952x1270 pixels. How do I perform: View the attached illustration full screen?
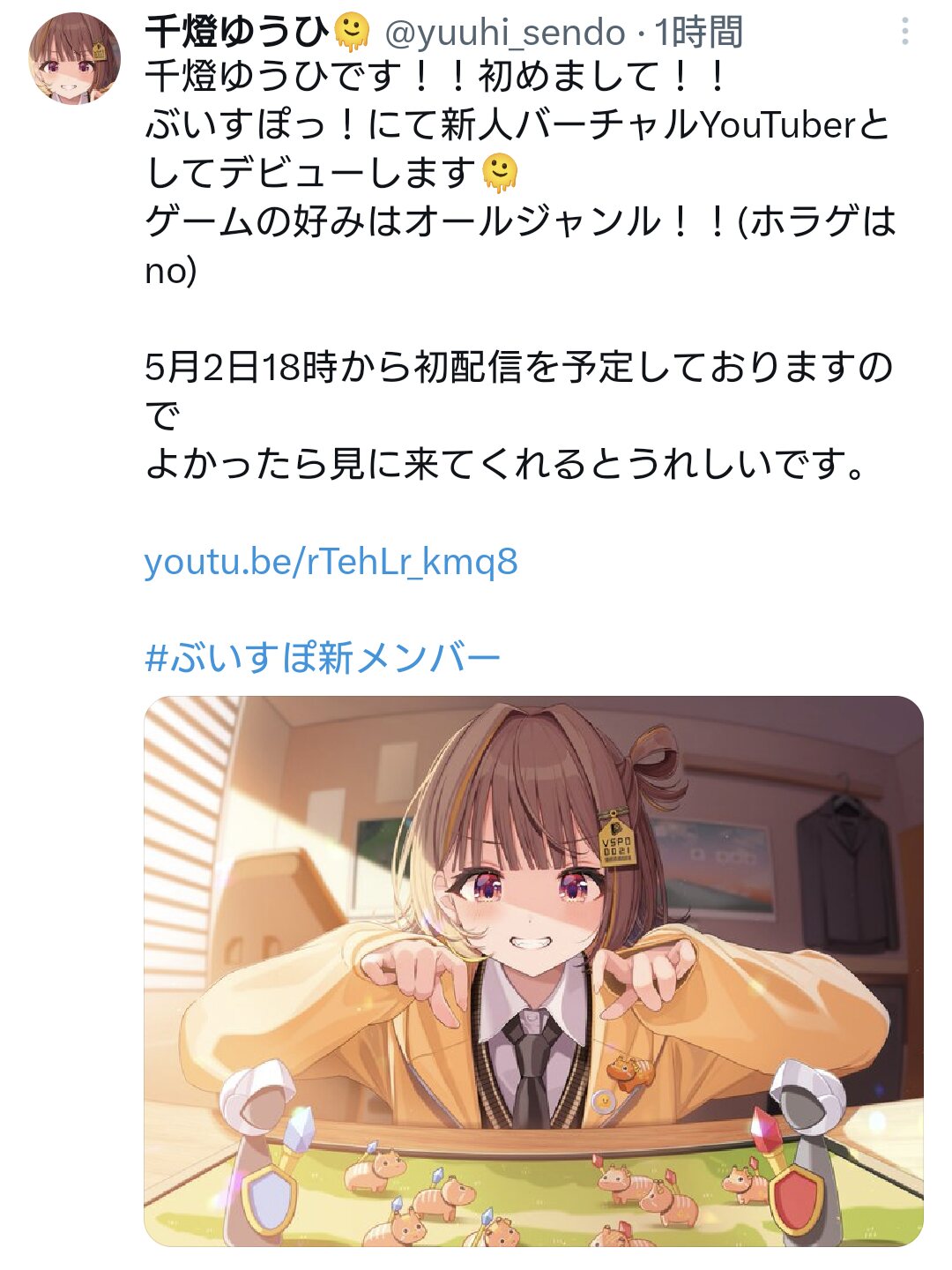pyautogui.click(x=533, y=970)
